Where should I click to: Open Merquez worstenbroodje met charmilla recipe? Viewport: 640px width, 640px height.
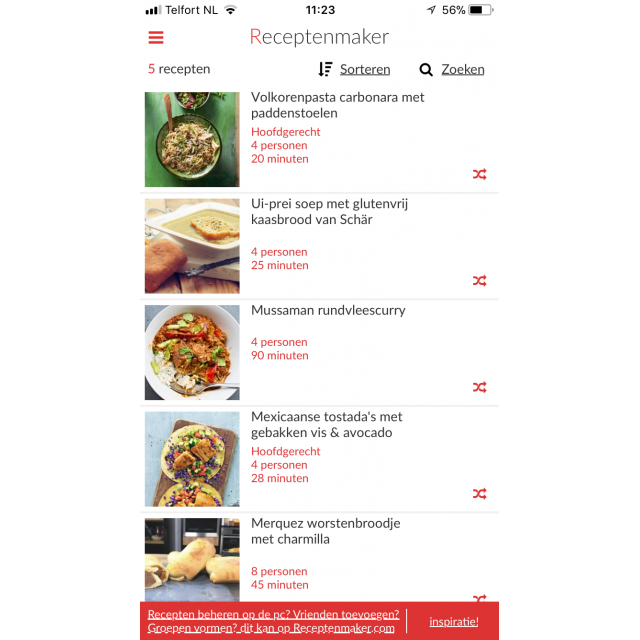[x=325, y=531]
